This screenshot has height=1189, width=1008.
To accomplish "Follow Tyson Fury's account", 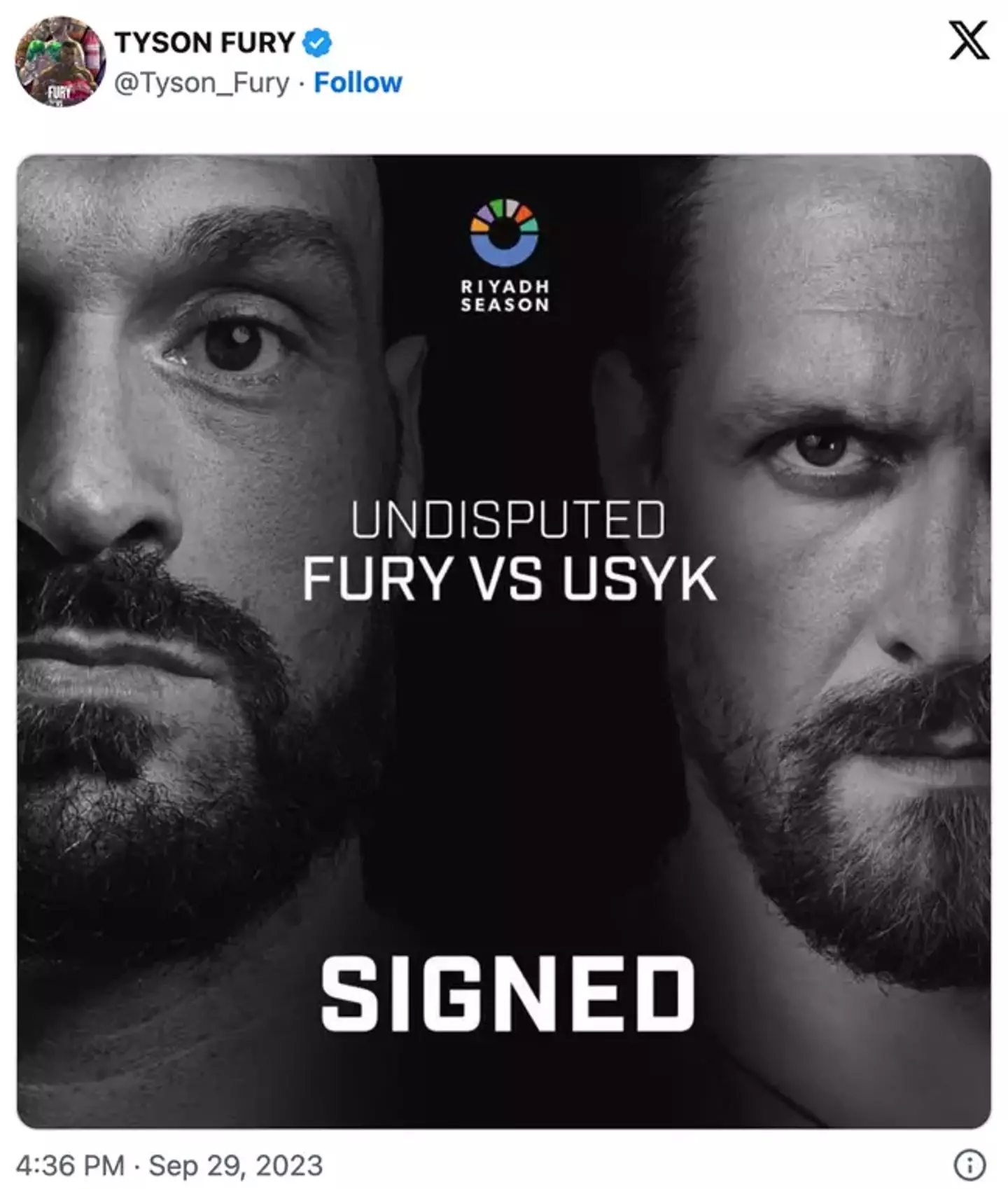I will click(x=358, y=83).
